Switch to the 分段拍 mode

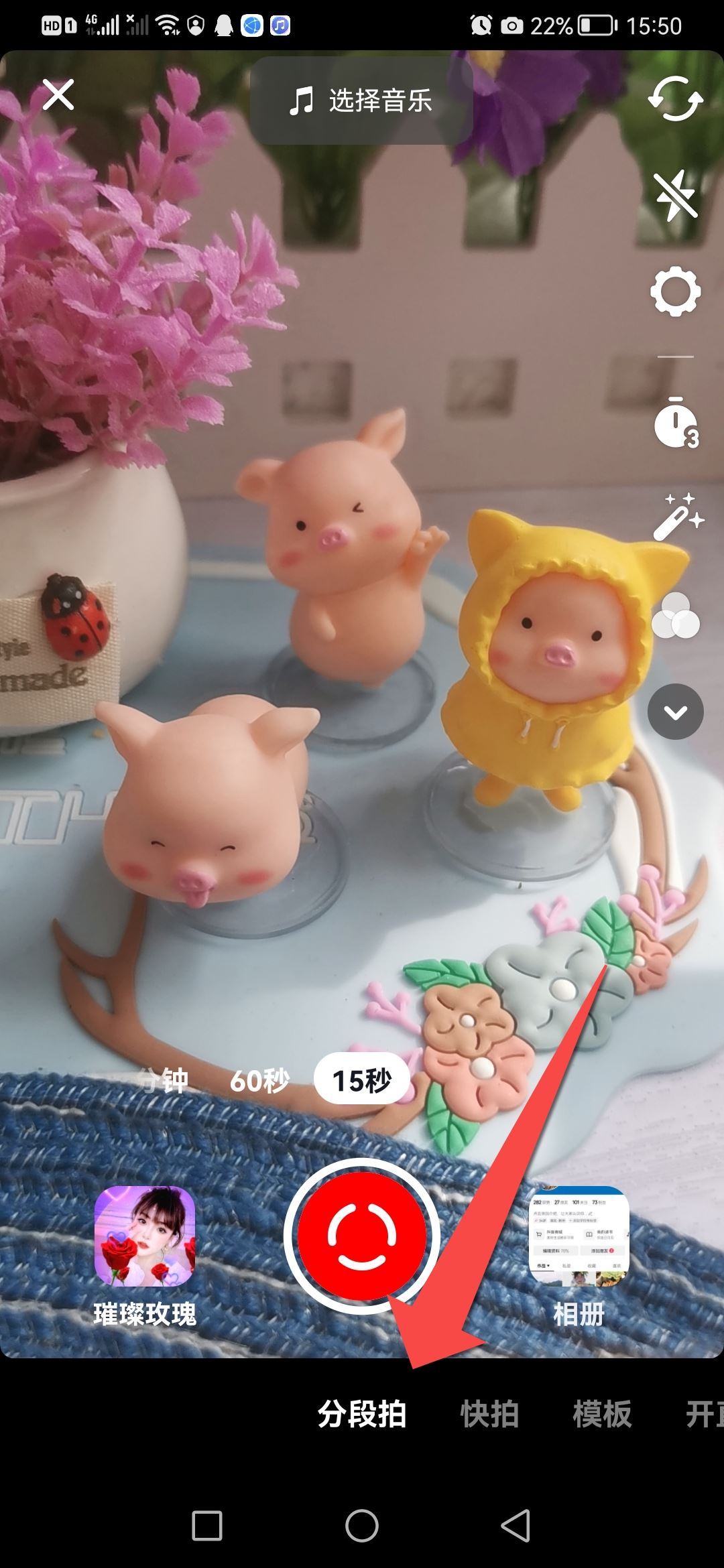point(362,1414)
